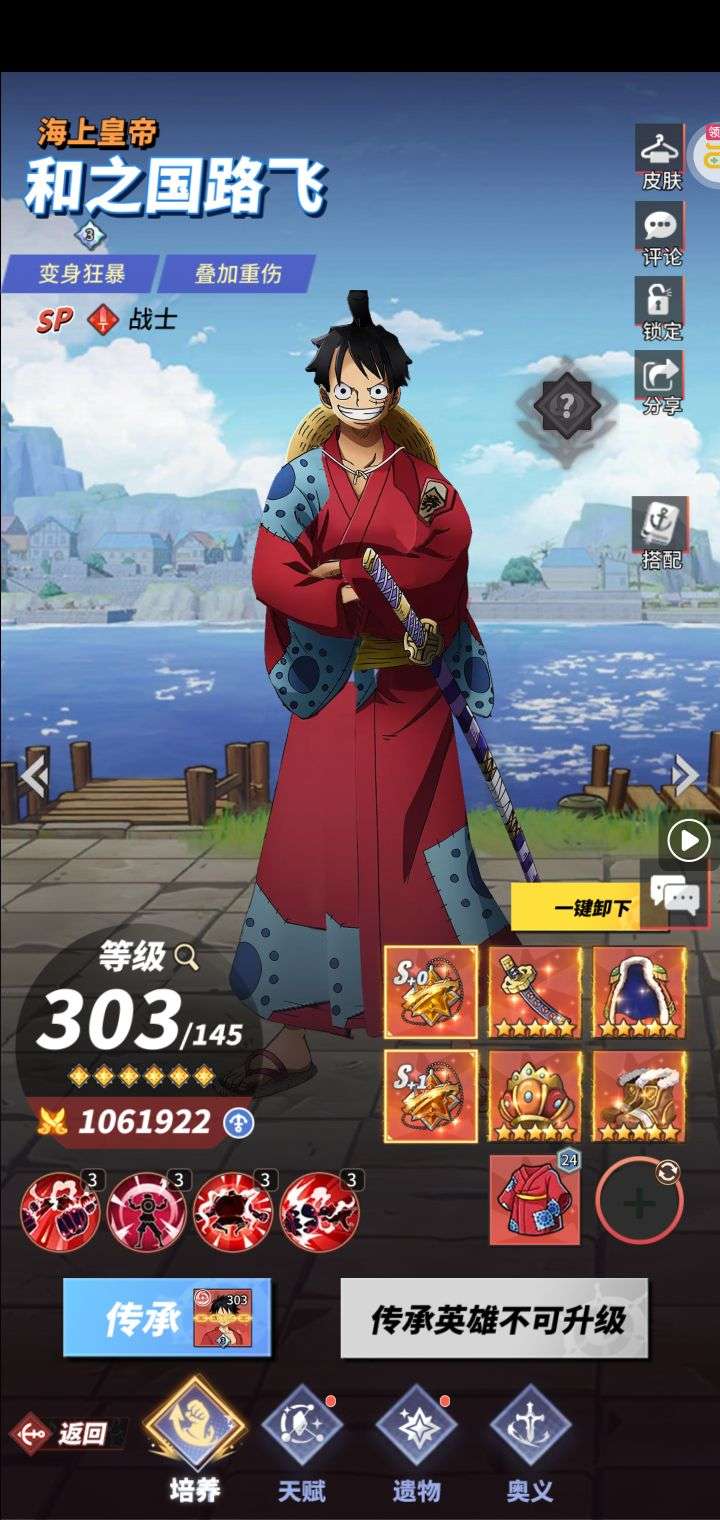This screenshot has width=720, height=1520.
Task: Tap the 传承 inheritance button
Action: [x=166, y=1316]
